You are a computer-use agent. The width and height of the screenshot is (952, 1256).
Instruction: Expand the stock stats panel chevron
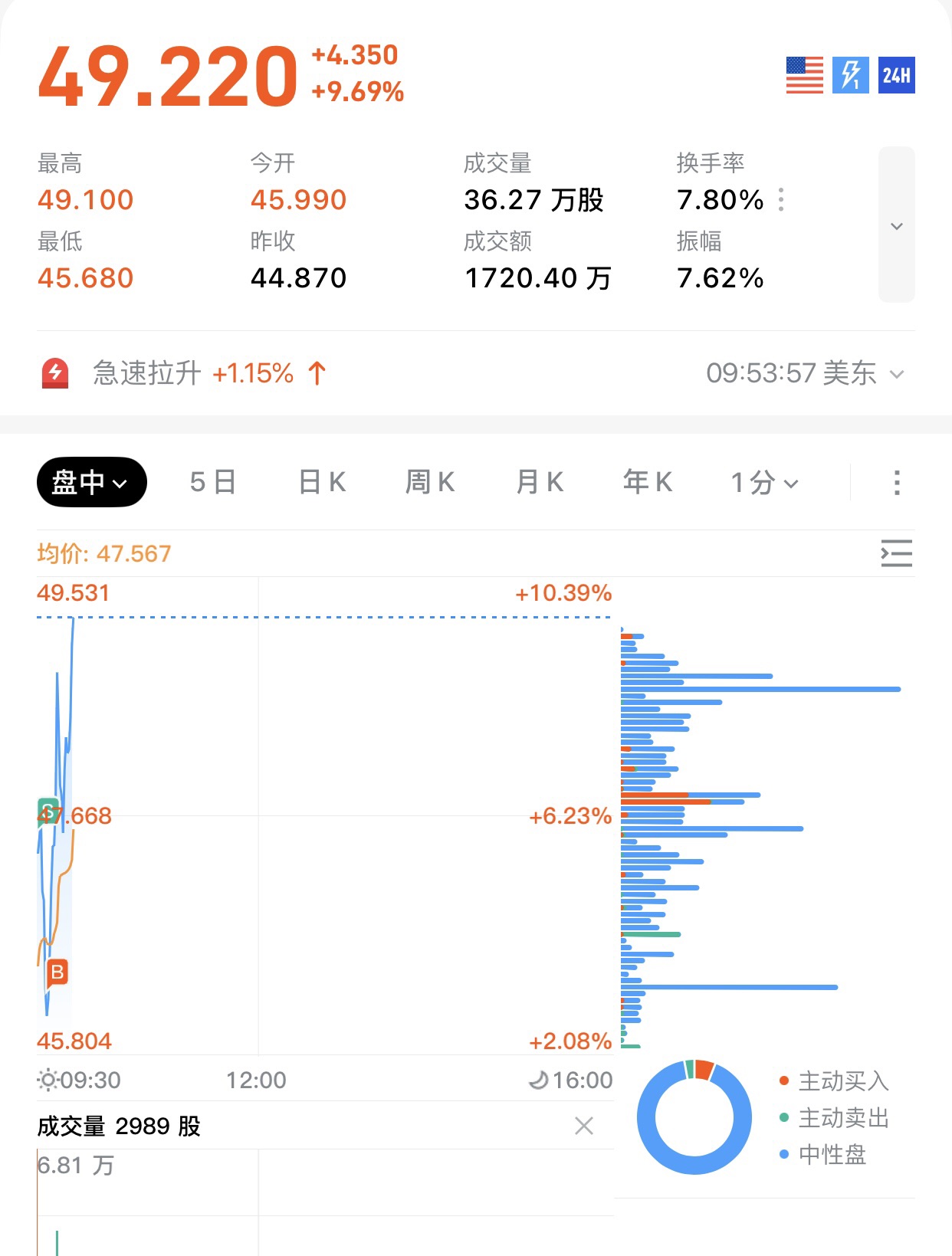tap(896, 225)
